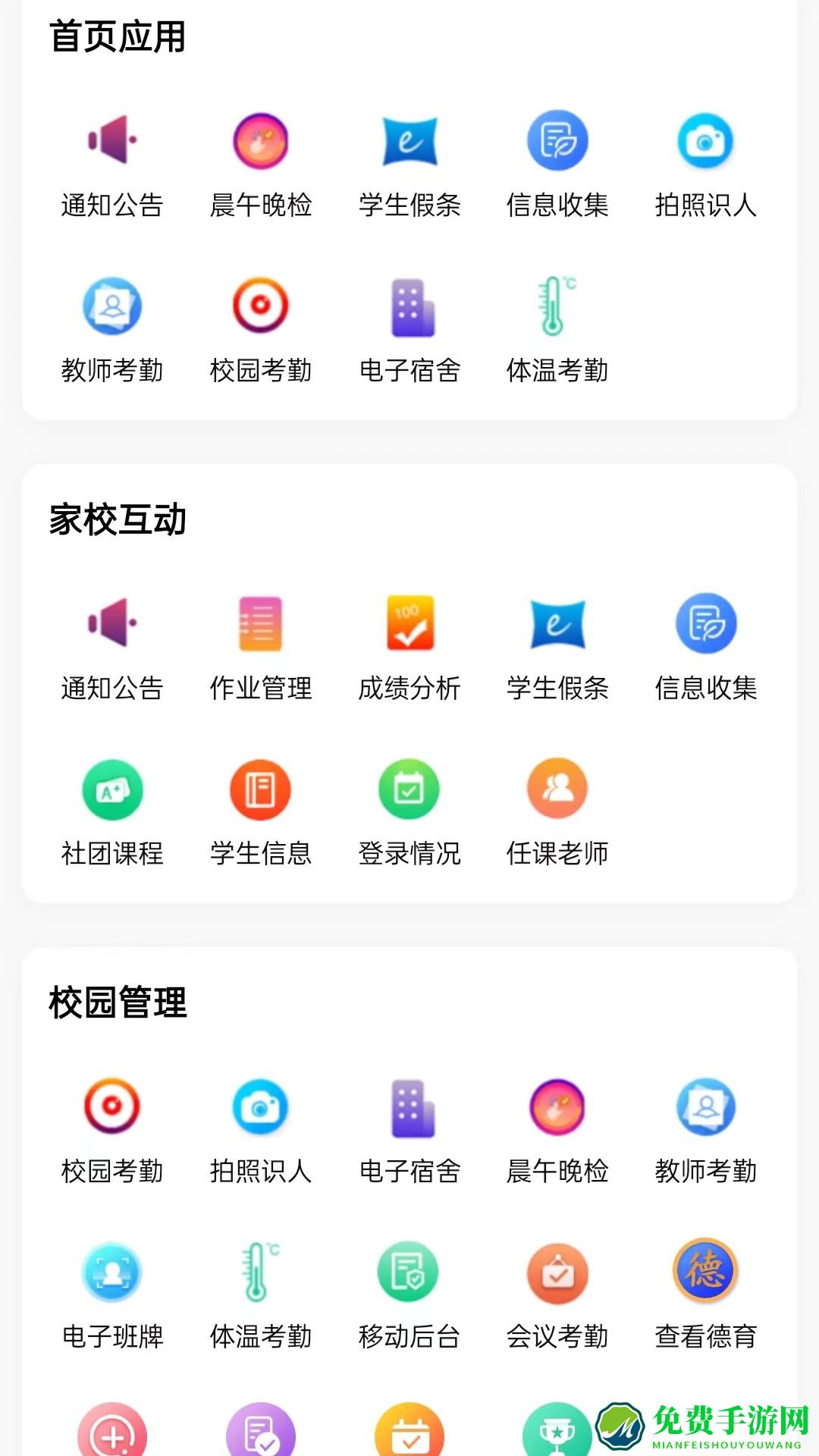Open the 学生信息 student info notebook icon
The height and width of the screenshot is (1456, 819).
260,789
